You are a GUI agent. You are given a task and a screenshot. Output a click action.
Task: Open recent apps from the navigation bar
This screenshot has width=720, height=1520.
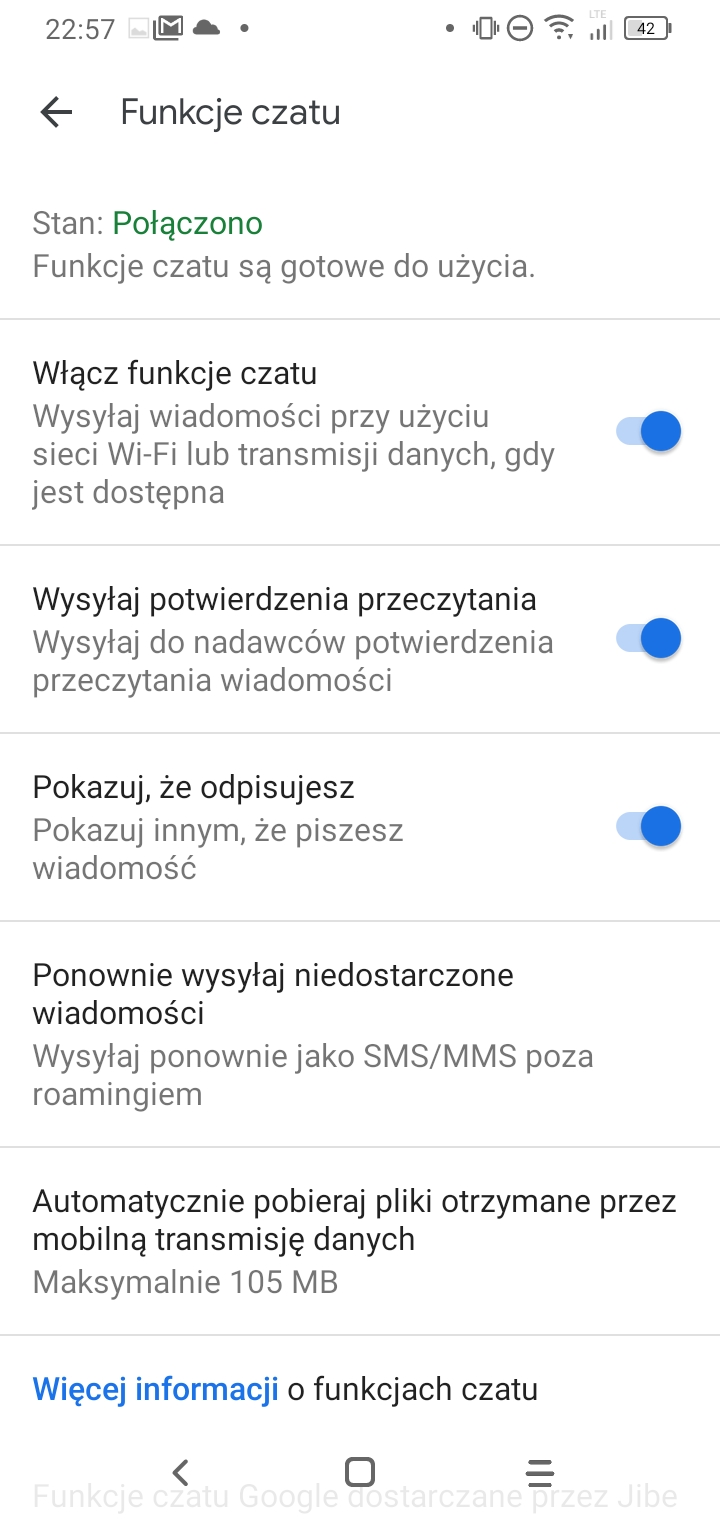click(539, 1472)
